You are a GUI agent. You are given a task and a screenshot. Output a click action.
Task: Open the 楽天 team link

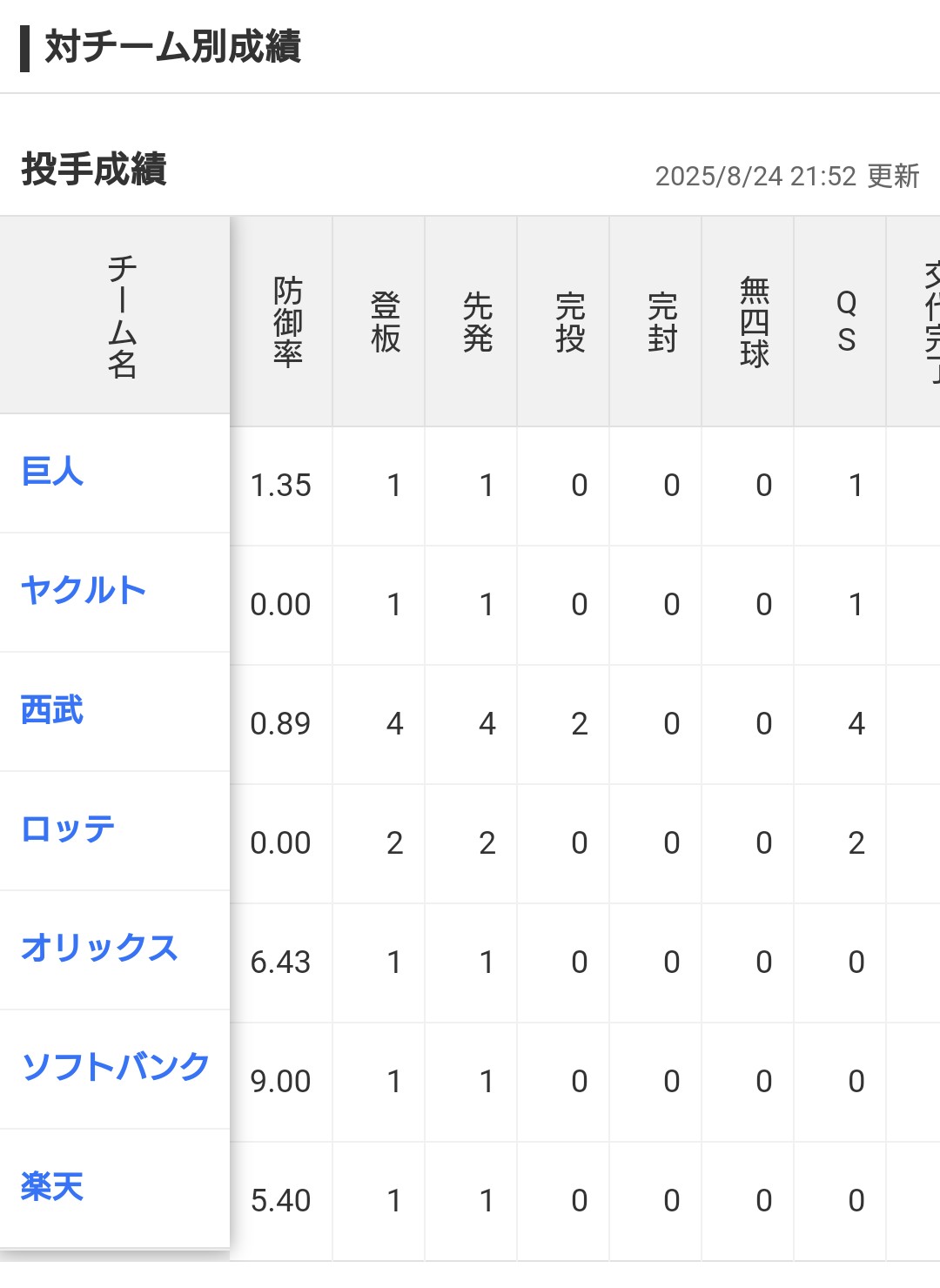52,1187
